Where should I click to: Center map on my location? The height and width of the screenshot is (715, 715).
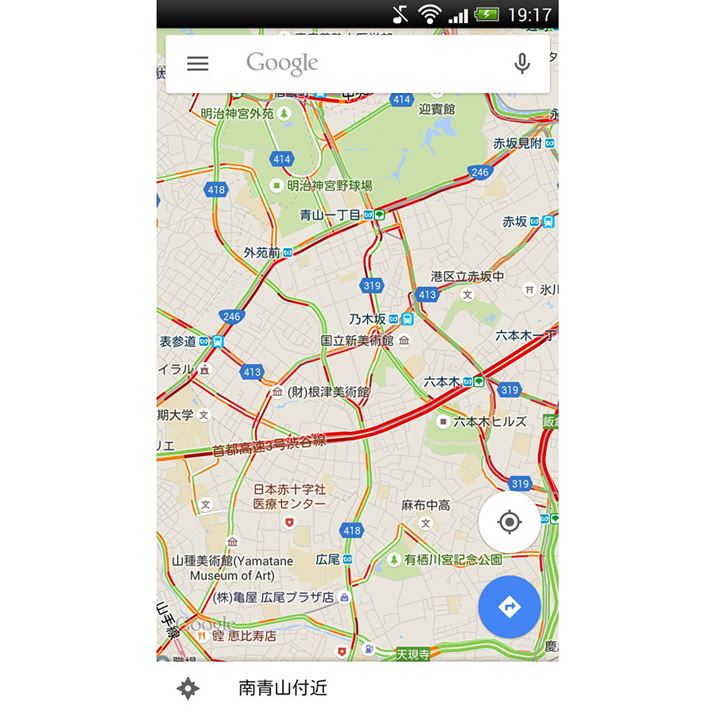point(509,522)
